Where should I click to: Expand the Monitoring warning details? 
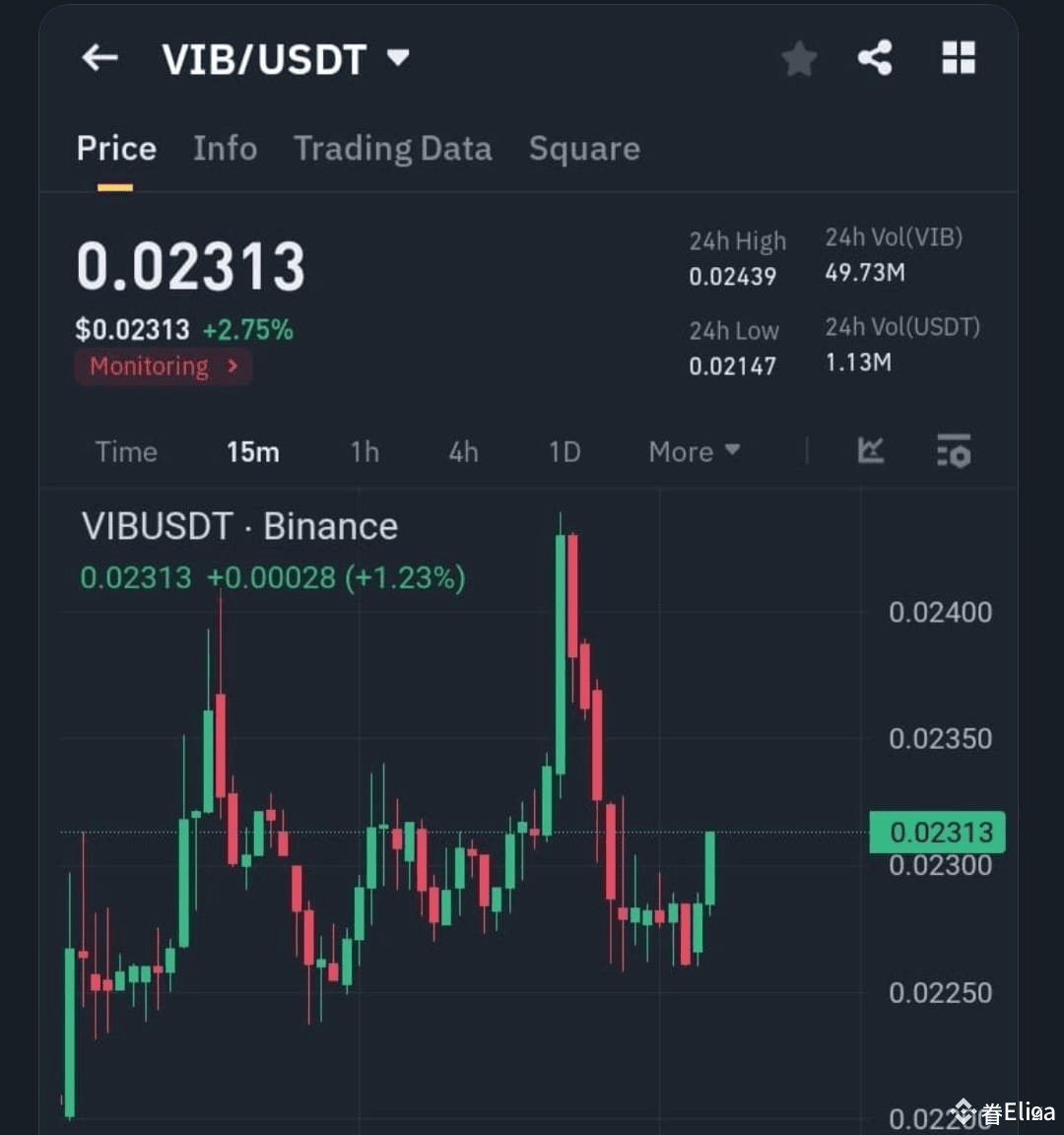pos(163,367)
